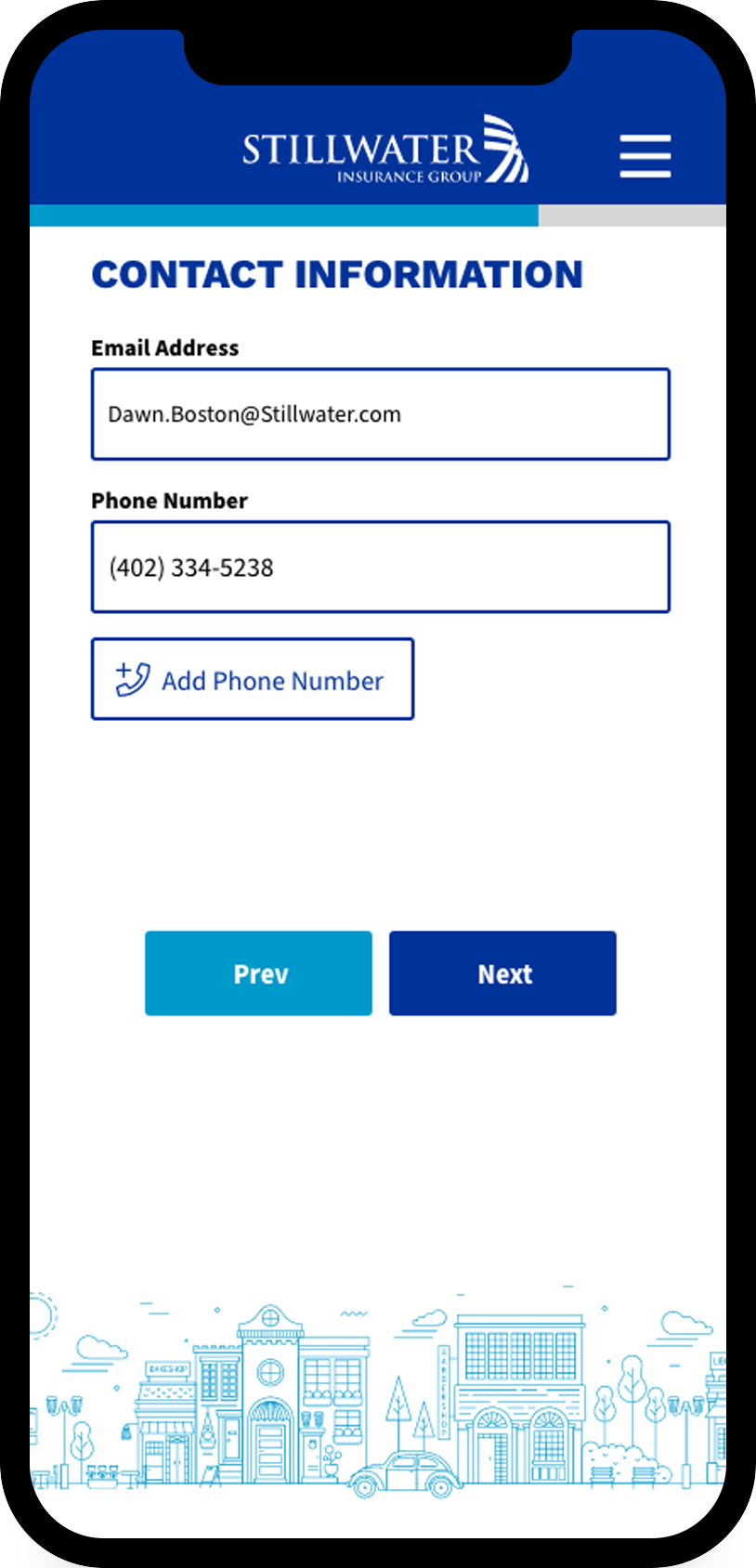Screen dimensions: 756x1568
Task: Continue with the Next button
Action: (502, 973)
